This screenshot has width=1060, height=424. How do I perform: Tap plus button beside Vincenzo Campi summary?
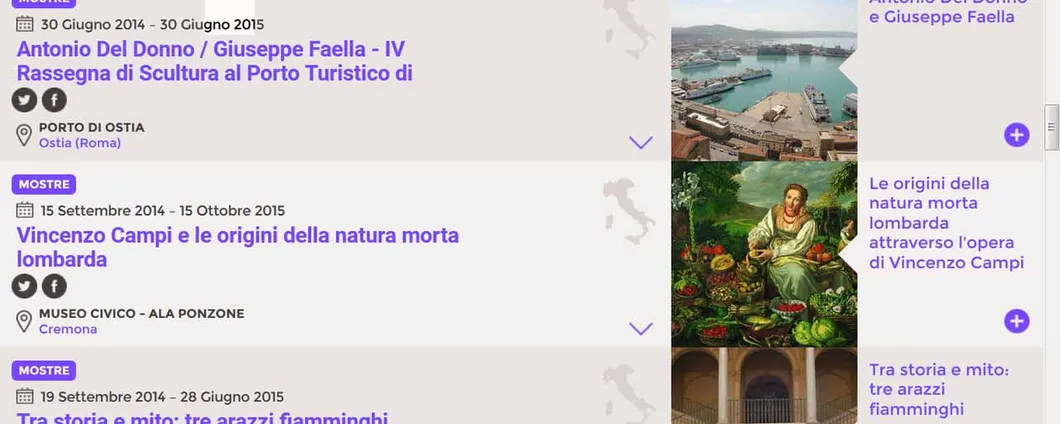pyautogui.click(x=1016, y=320)
